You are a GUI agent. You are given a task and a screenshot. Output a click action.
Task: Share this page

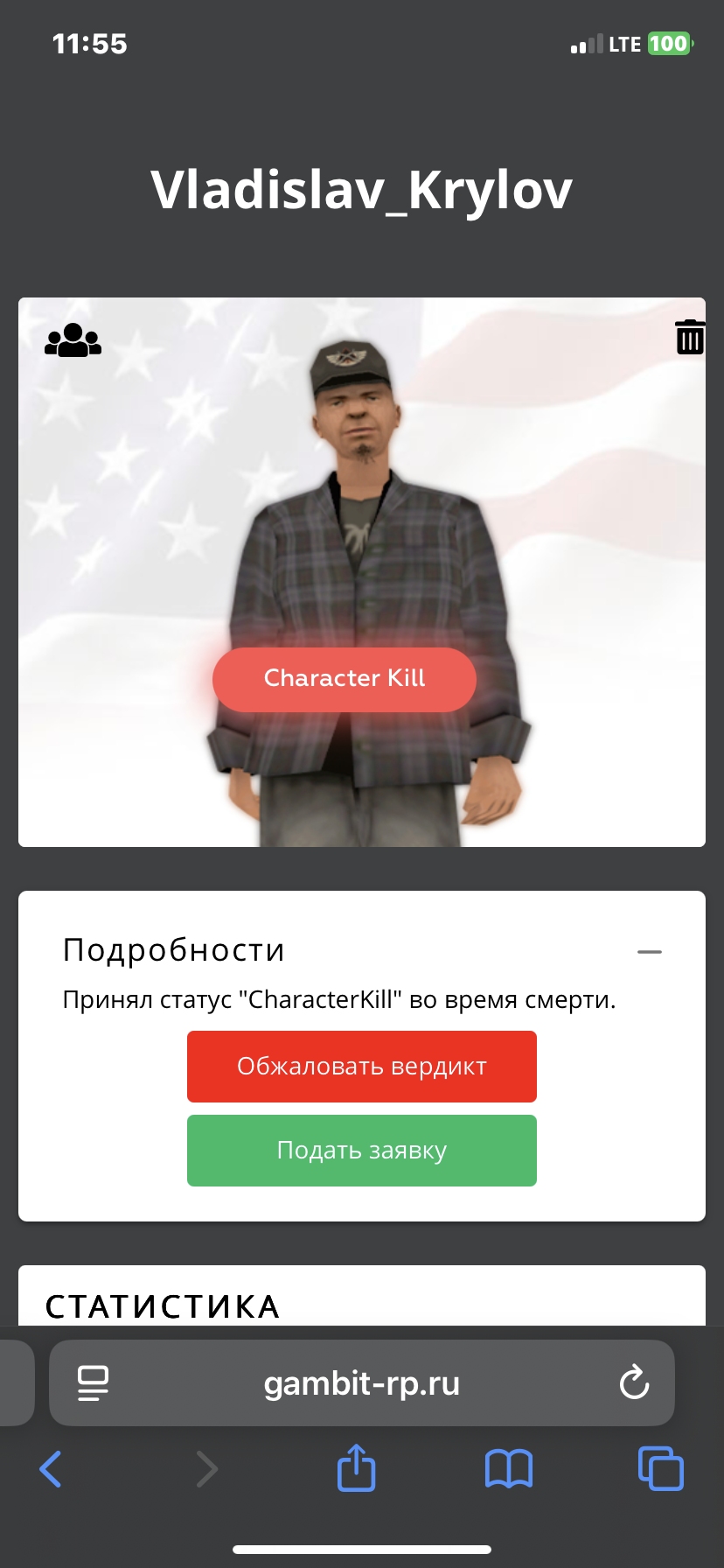tap(356, 1468)
